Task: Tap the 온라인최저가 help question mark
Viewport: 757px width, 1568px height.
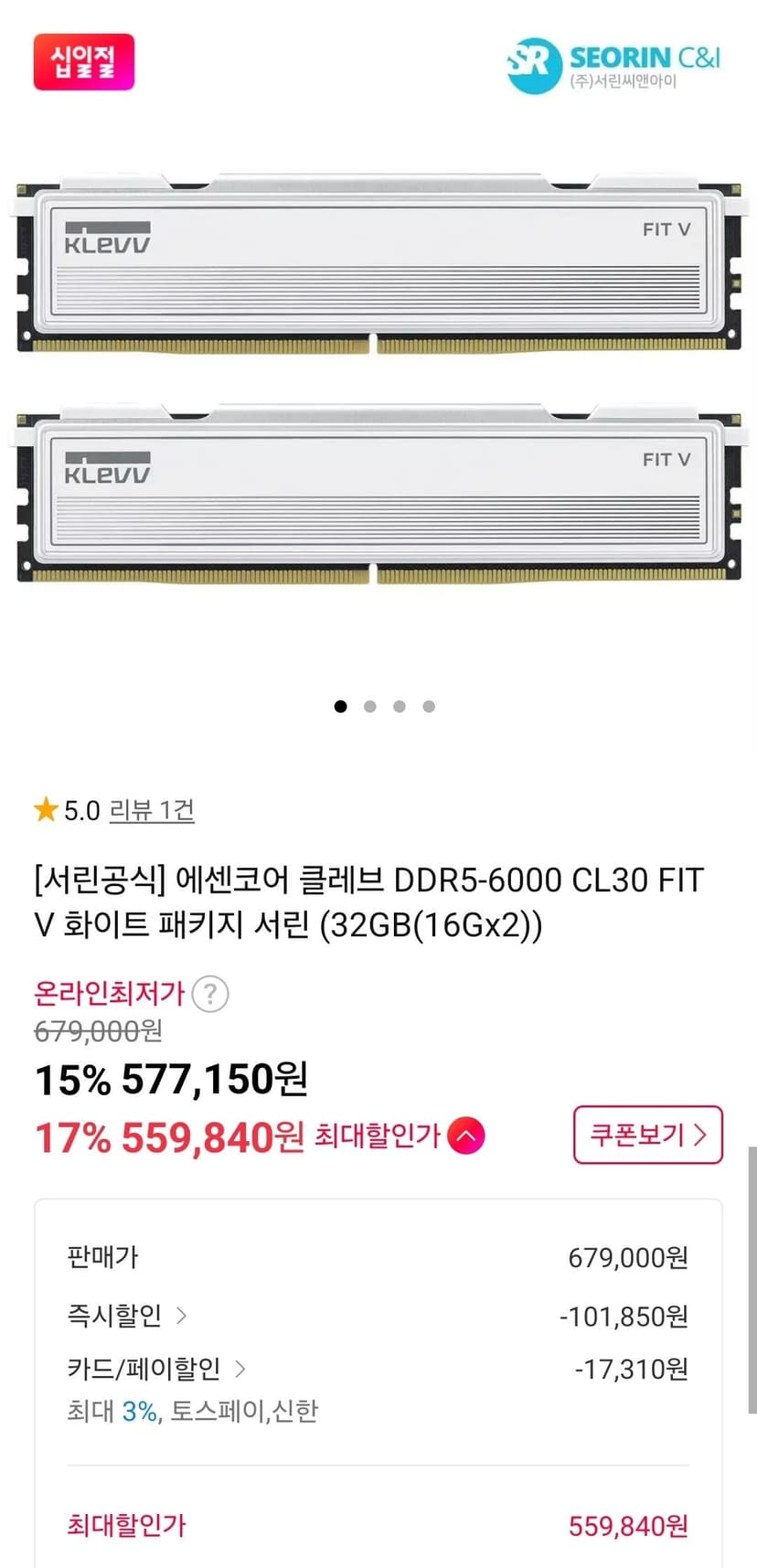Action: [x=210, y=994]
